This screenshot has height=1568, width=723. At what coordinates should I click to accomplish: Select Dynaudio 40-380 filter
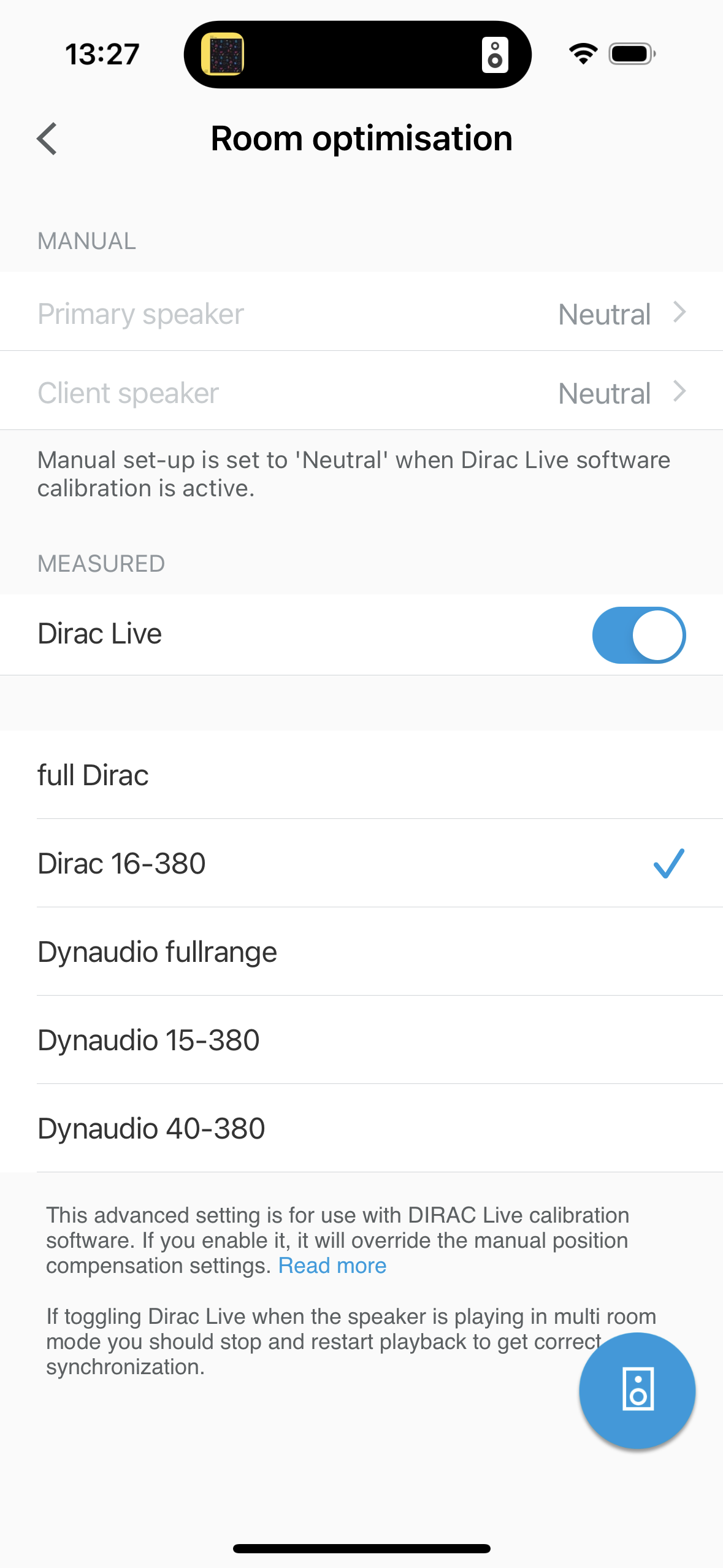[x=361, y=1129]
